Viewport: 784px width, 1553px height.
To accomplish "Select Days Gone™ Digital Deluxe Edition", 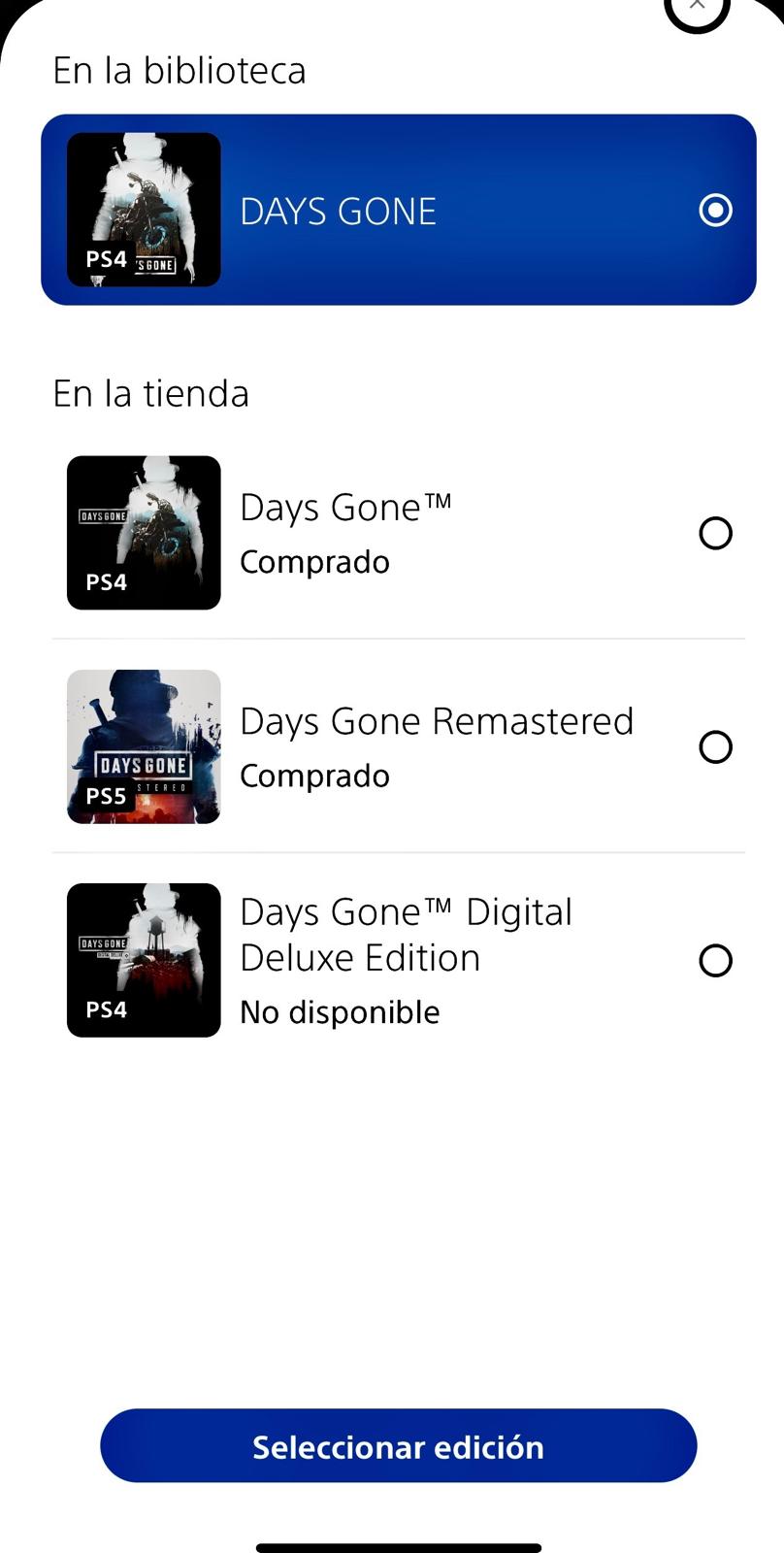I will pos(715,961).
